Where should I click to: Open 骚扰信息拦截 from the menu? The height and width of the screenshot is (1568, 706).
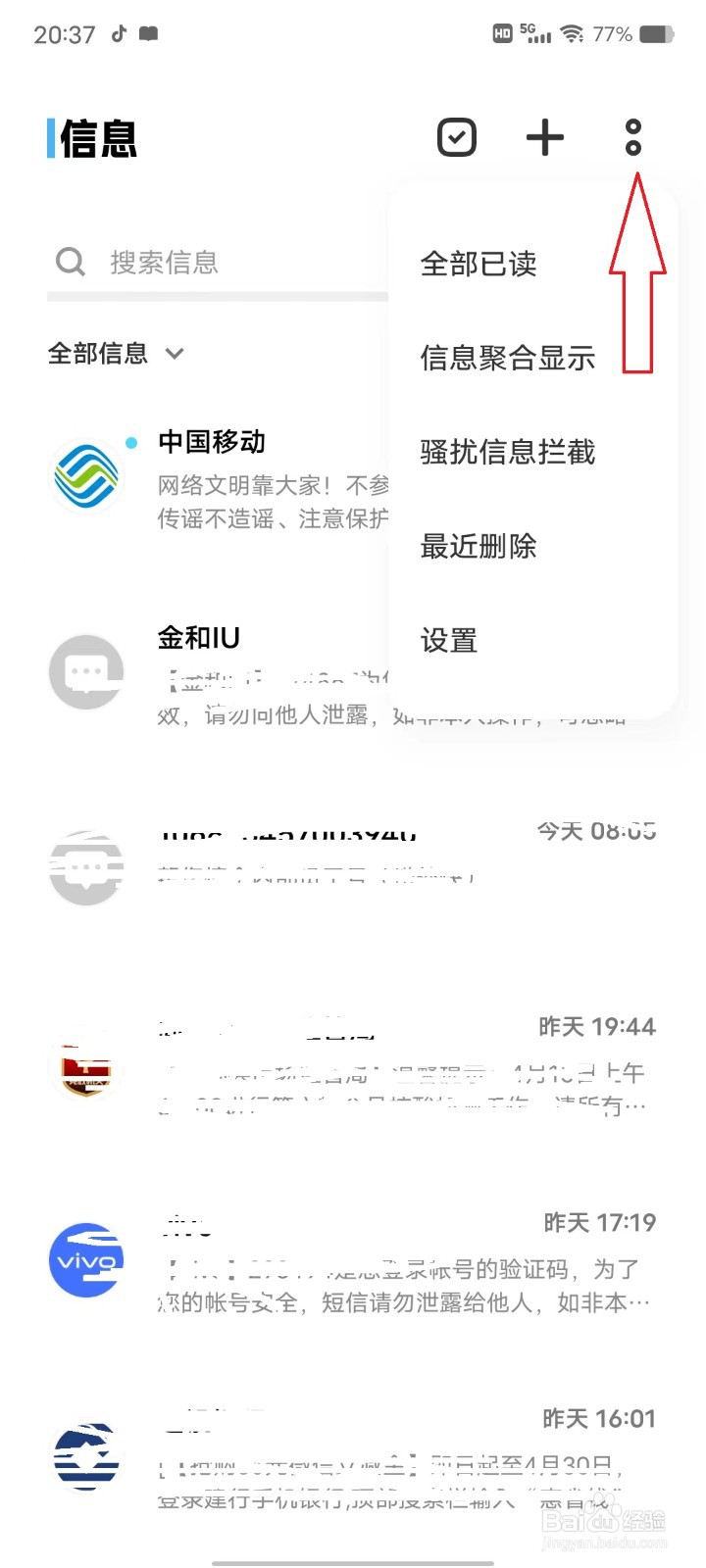506,452
